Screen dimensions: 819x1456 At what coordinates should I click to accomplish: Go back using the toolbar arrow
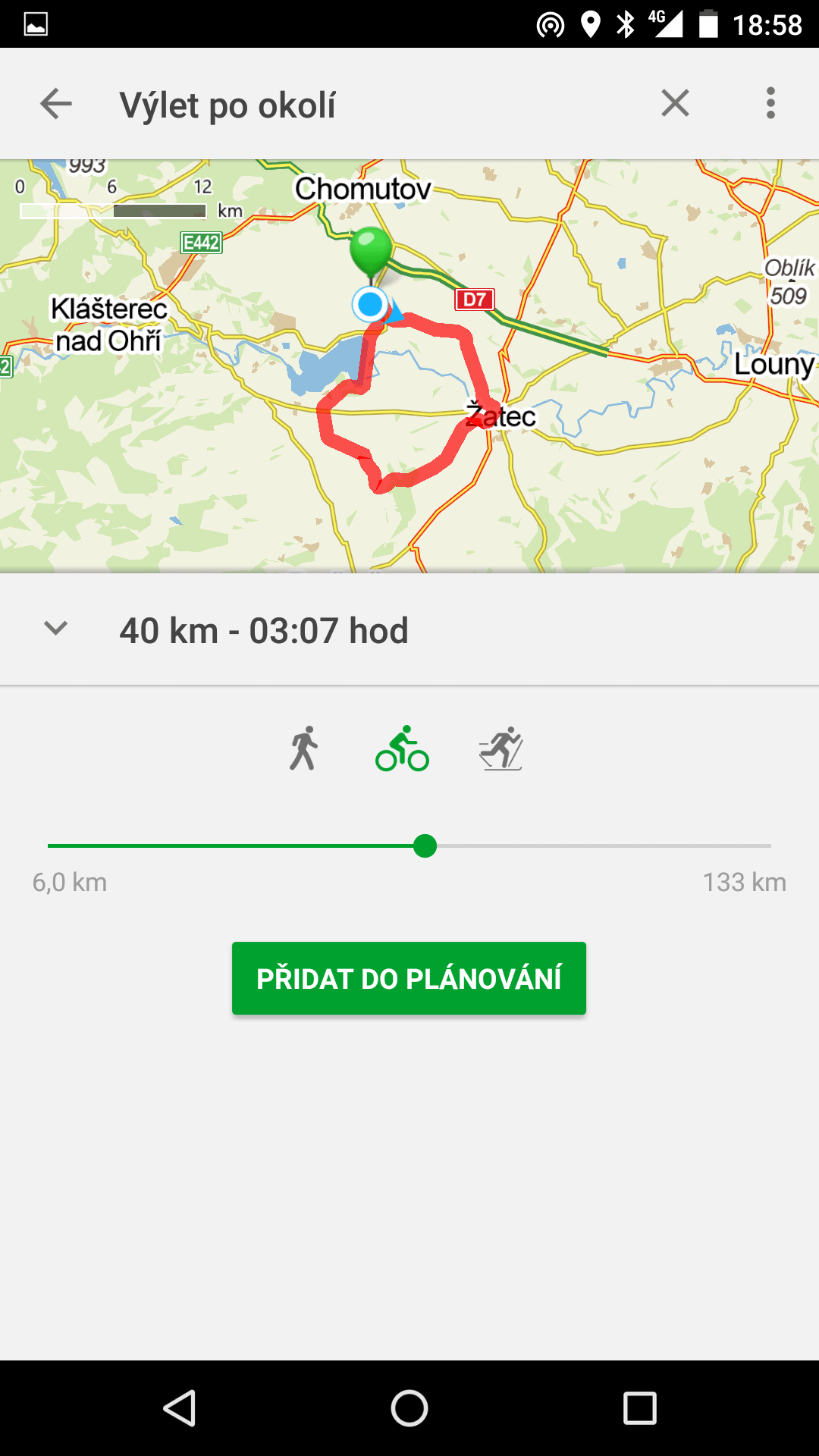tap(56, 104)
